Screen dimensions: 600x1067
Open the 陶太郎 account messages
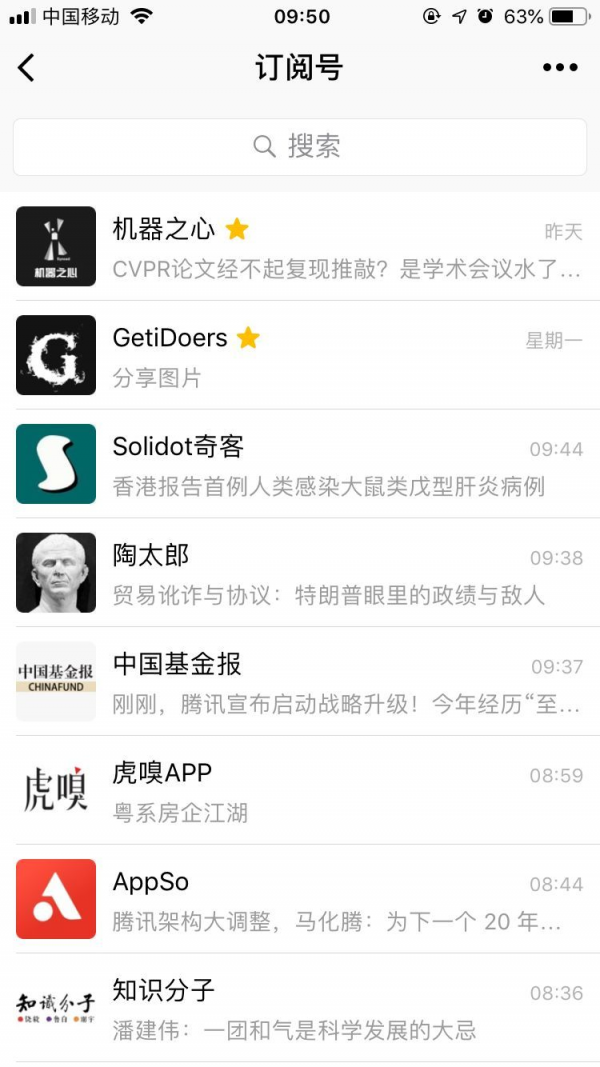(x=300, y=573)
